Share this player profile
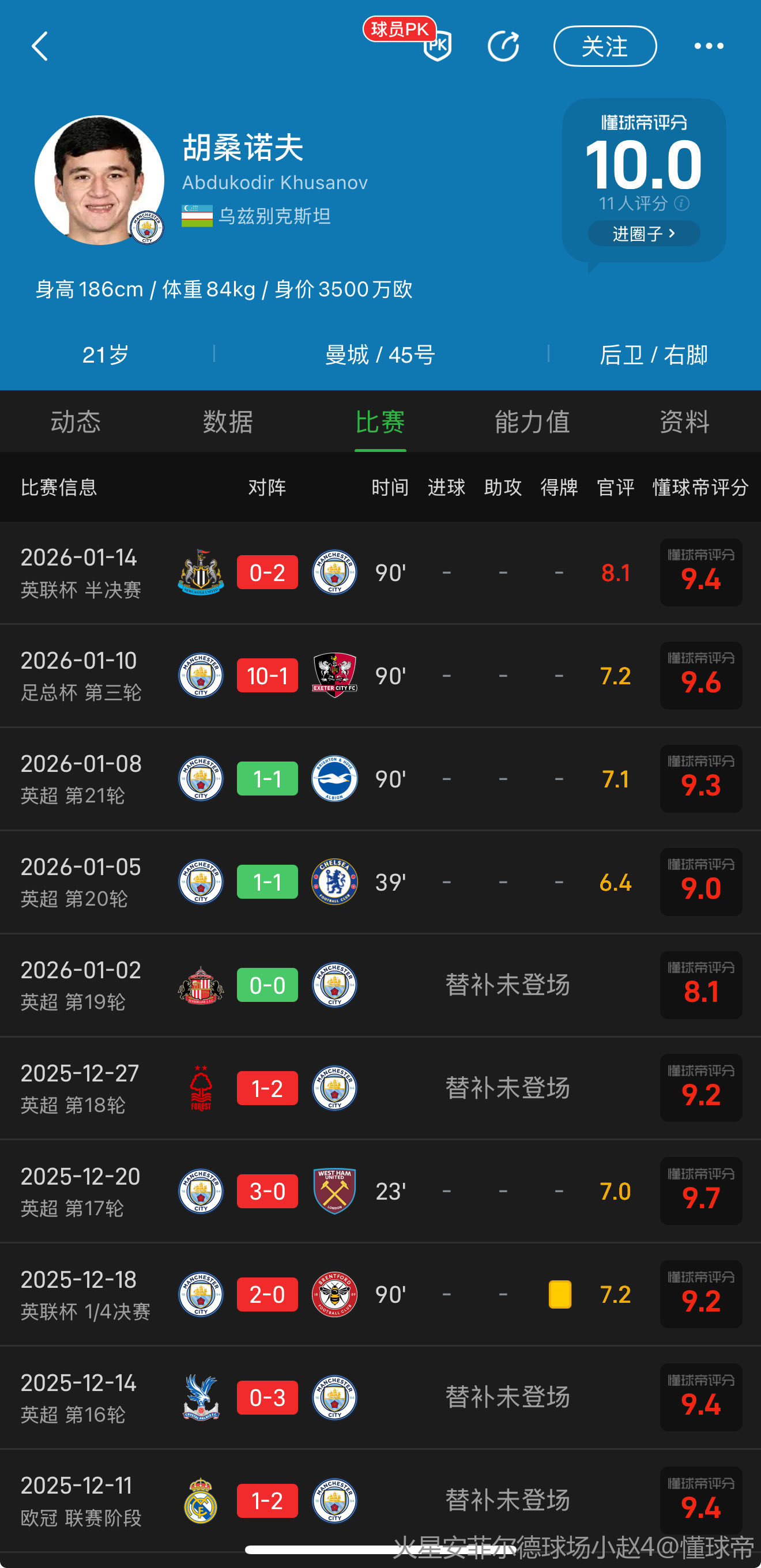This screenshot has height=1568, width=761. click(503, 46)
